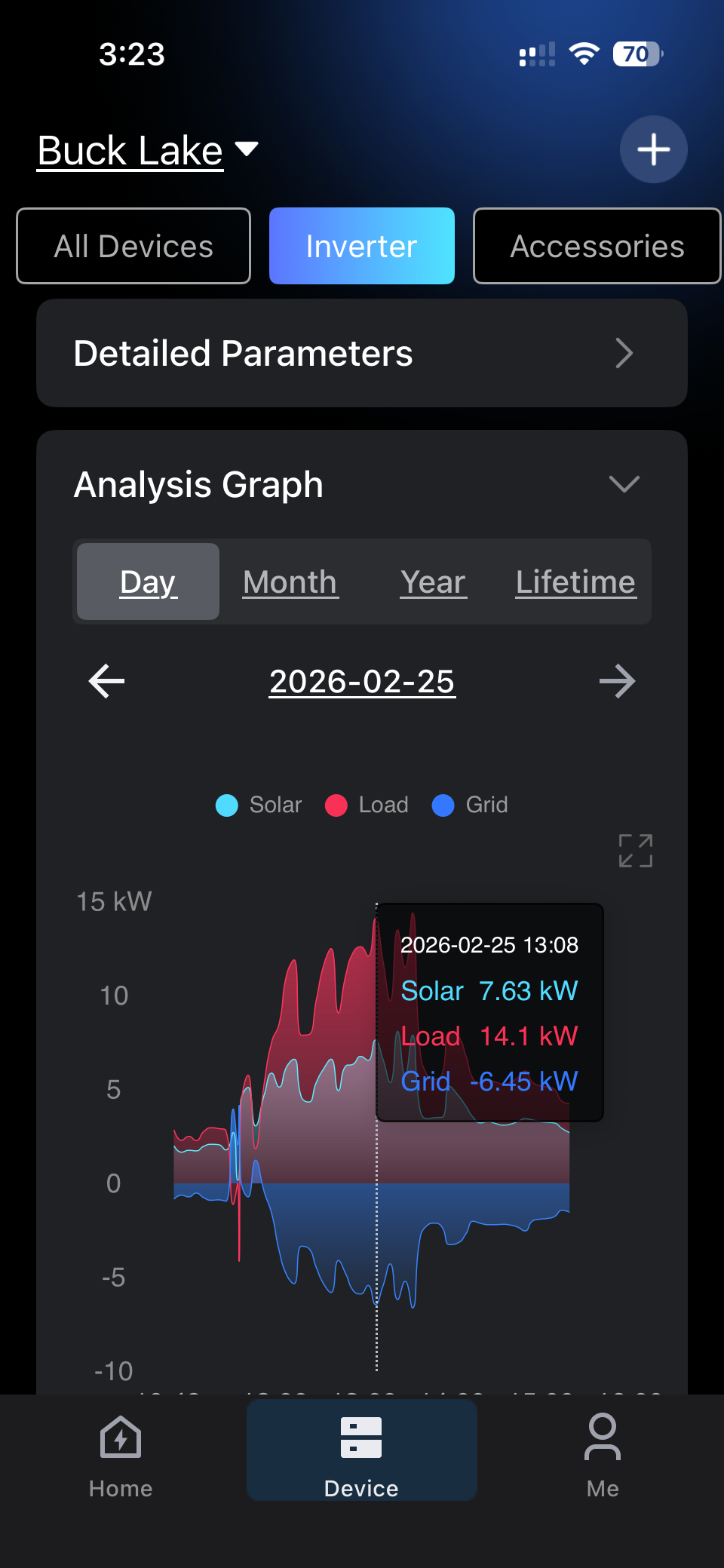Go to the Home tab
Image resolution: width=724 pixels, height=1568 pixels.
pos(121,1456)
